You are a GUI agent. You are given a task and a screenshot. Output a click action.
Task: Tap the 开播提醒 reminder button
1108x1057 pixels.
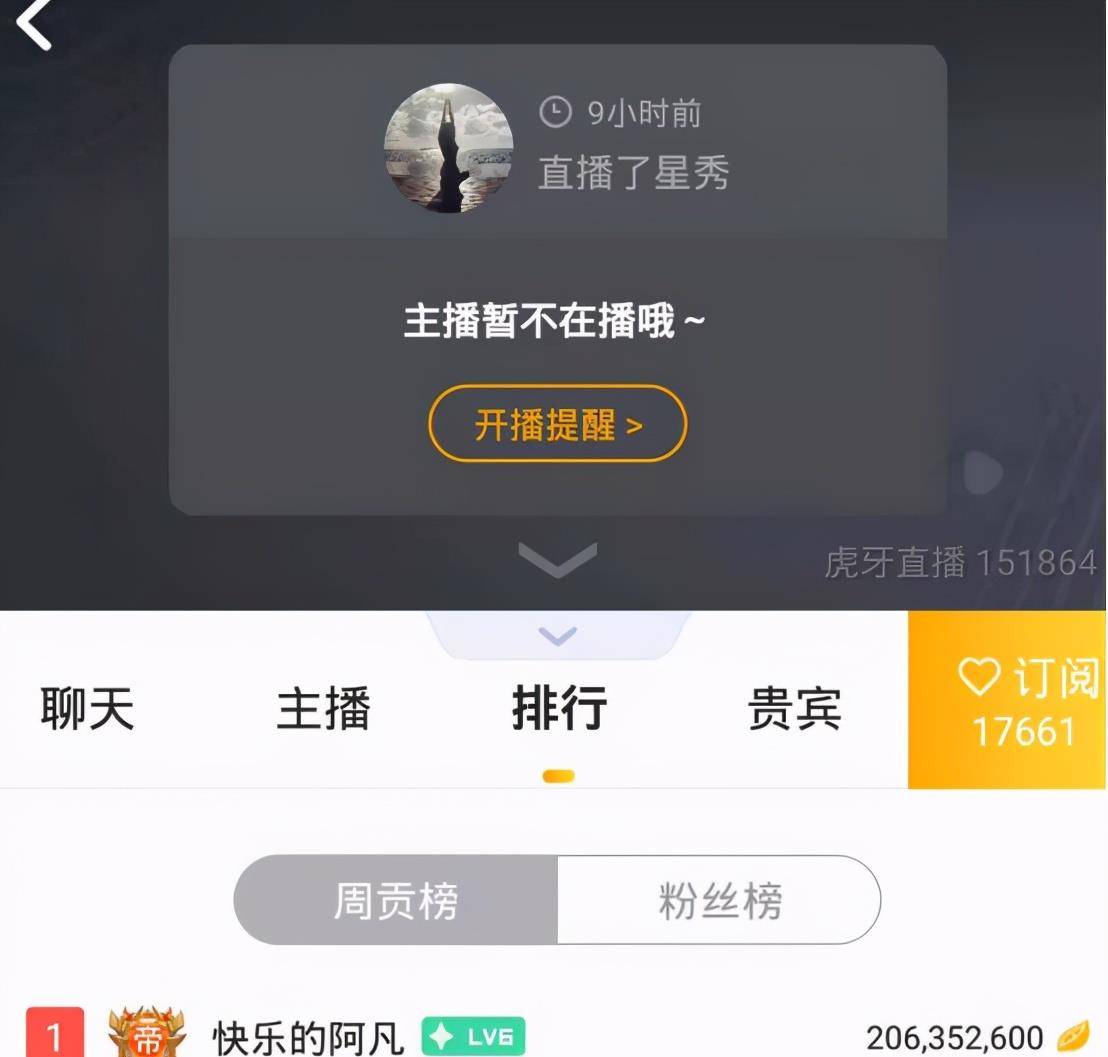pyautogui.click(x=557, y=424)
